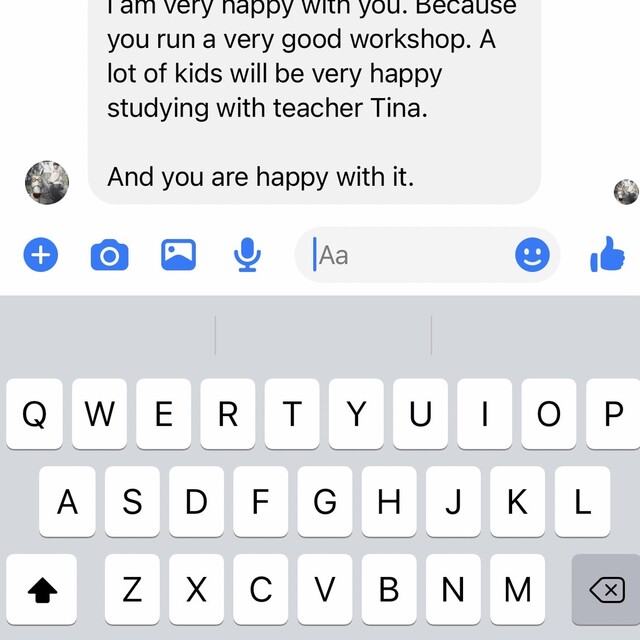Open the emoji picker smiley
Viewport: 640px width, 640px height.
(x=532, y=256)
